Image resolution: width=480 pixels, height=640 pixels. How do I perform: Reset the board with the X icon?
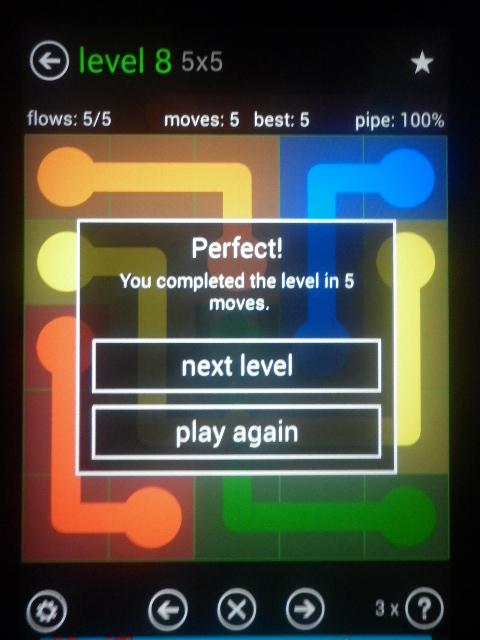click(x=237, y=610)
